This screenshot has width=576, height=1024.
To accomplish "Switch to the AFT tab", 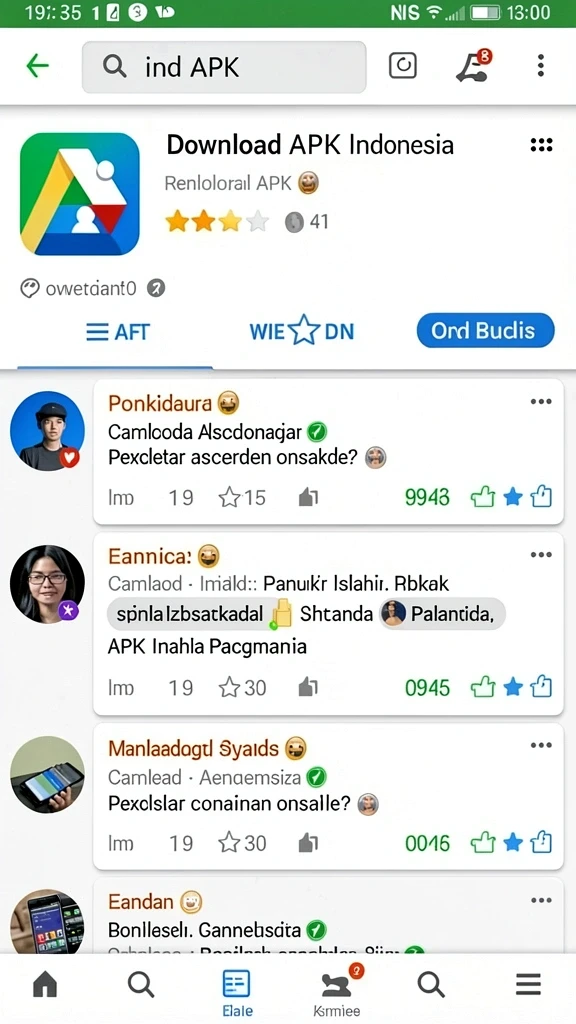I will tap(118, 332).
